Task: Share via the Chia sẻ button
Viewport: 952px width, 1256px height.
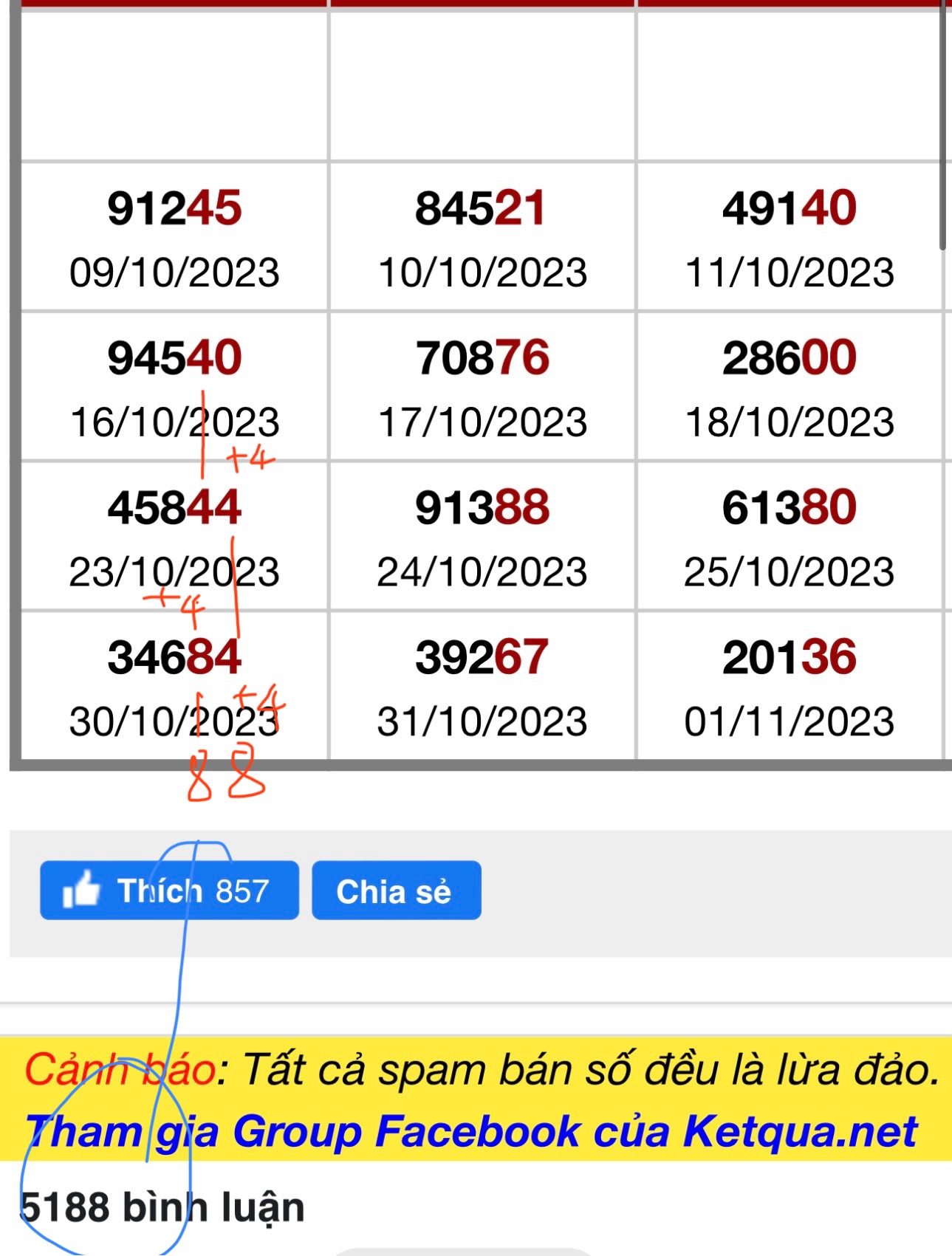Action: (x=396, y=890)
